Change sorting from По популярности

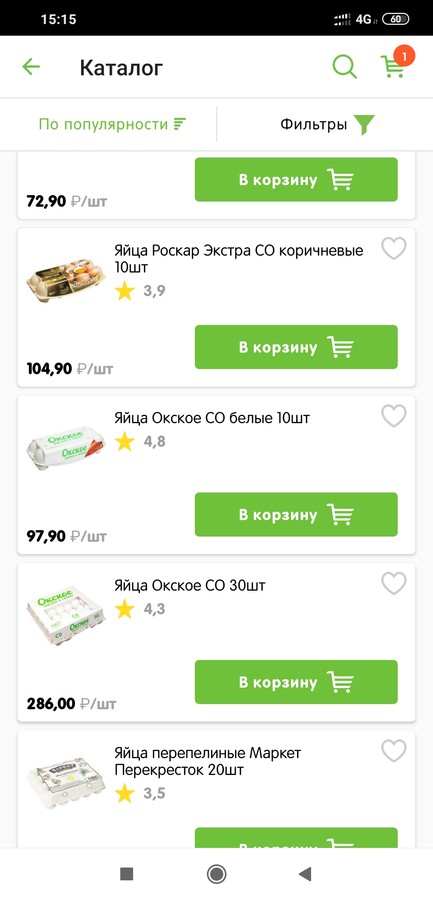click(x=113, y=124)
